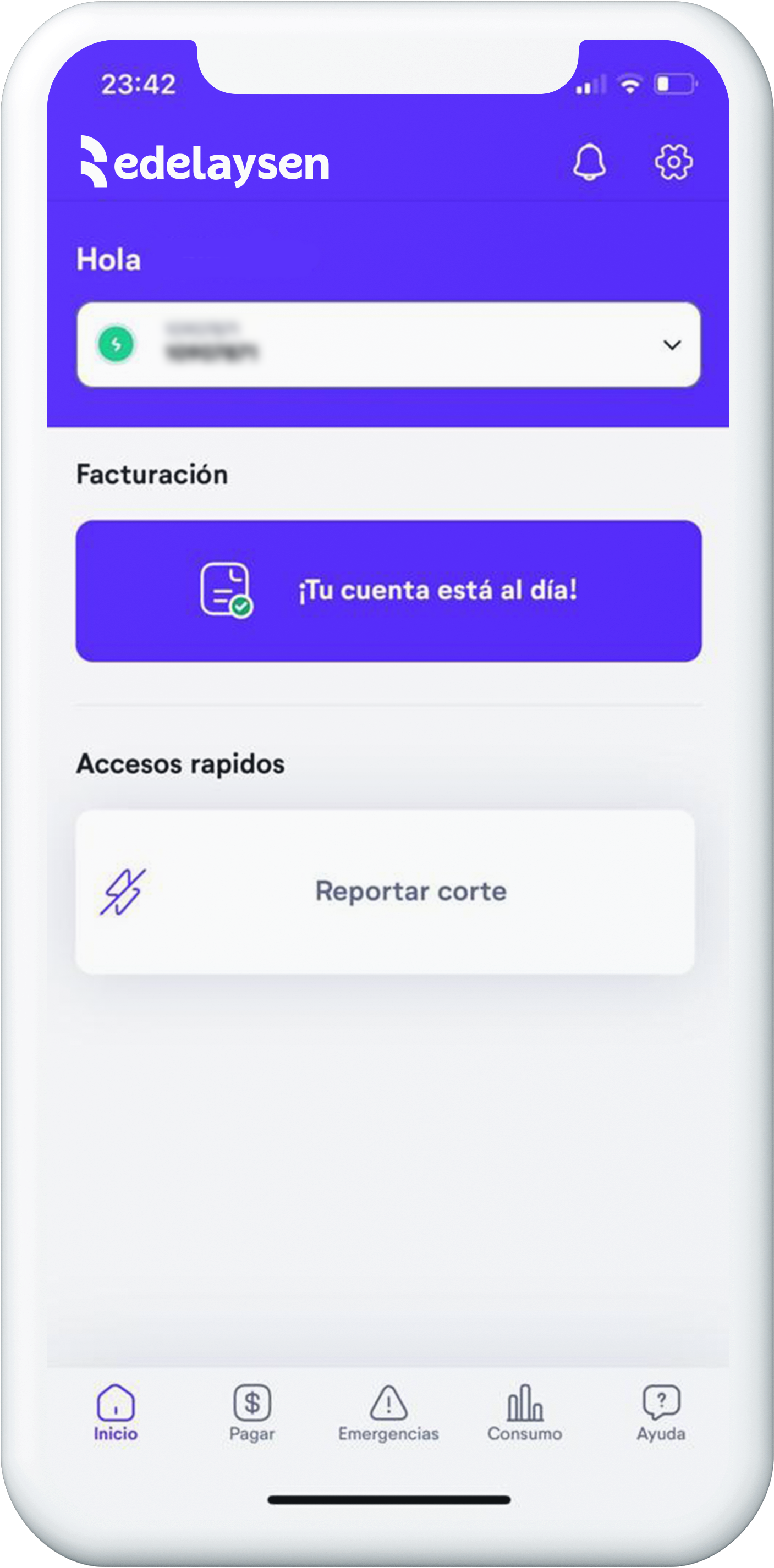Tap the Reportar corte shortcut
774x1568 pixels.
coord(385,891)
